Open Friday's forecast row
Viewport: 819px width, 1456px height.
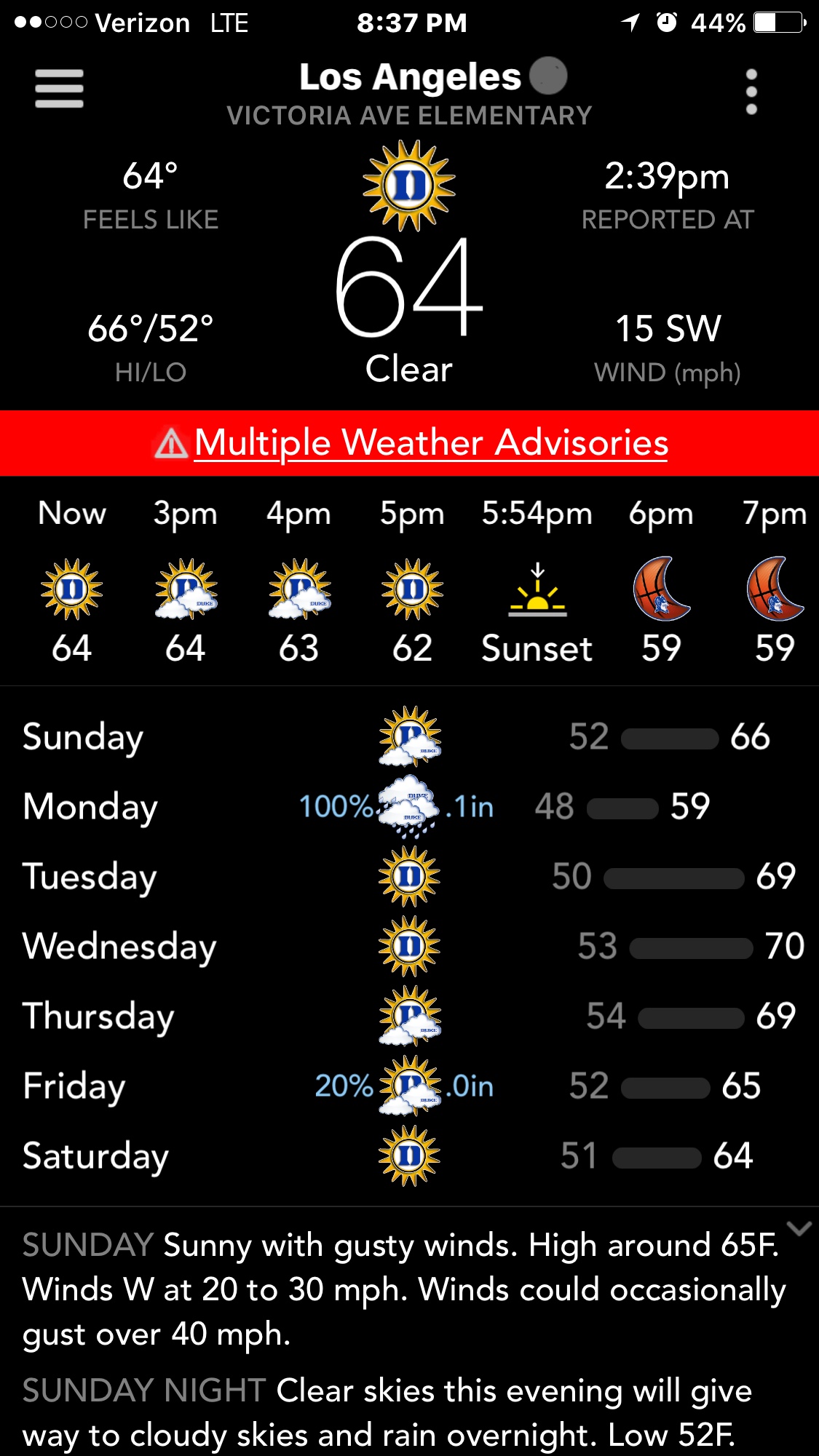tap(74, 1086)
